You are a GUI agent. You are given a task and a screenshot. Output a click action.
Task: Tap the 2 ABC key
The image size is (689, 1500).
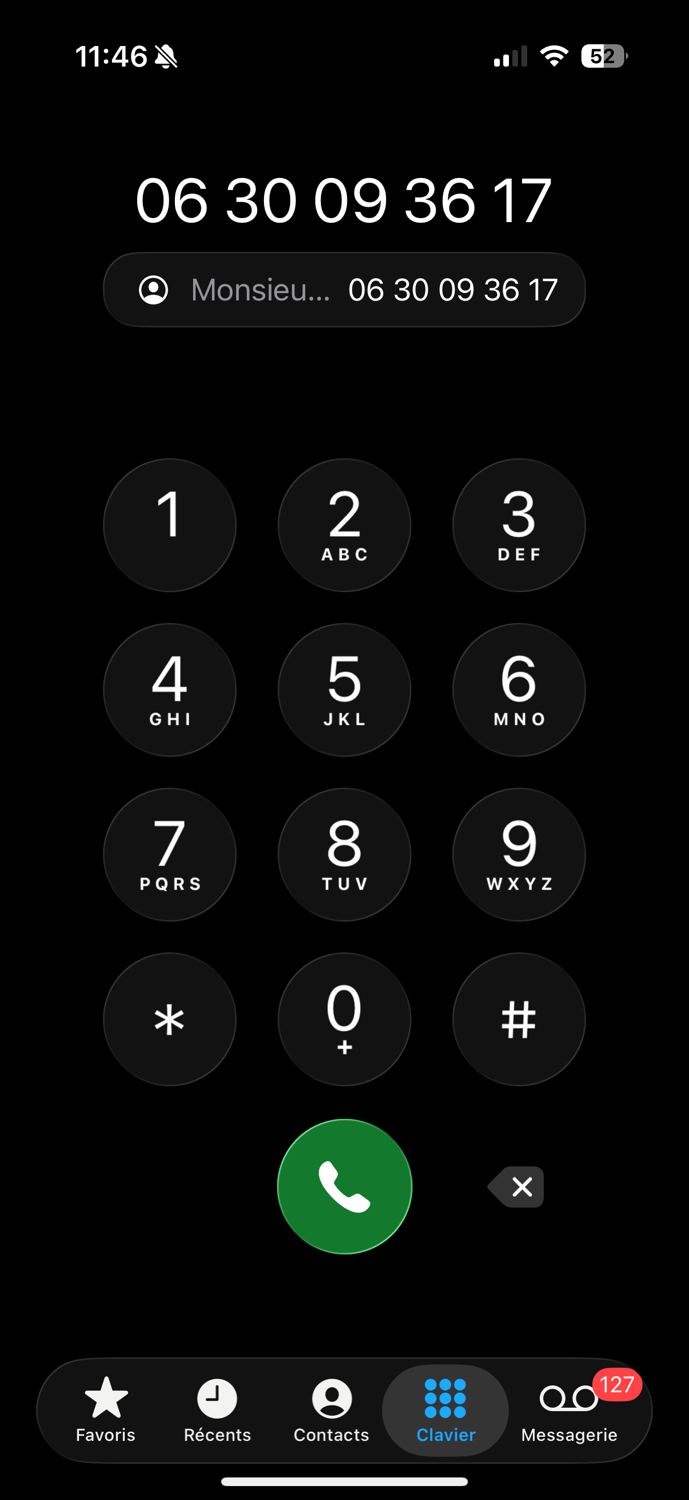tap(344, 525)
